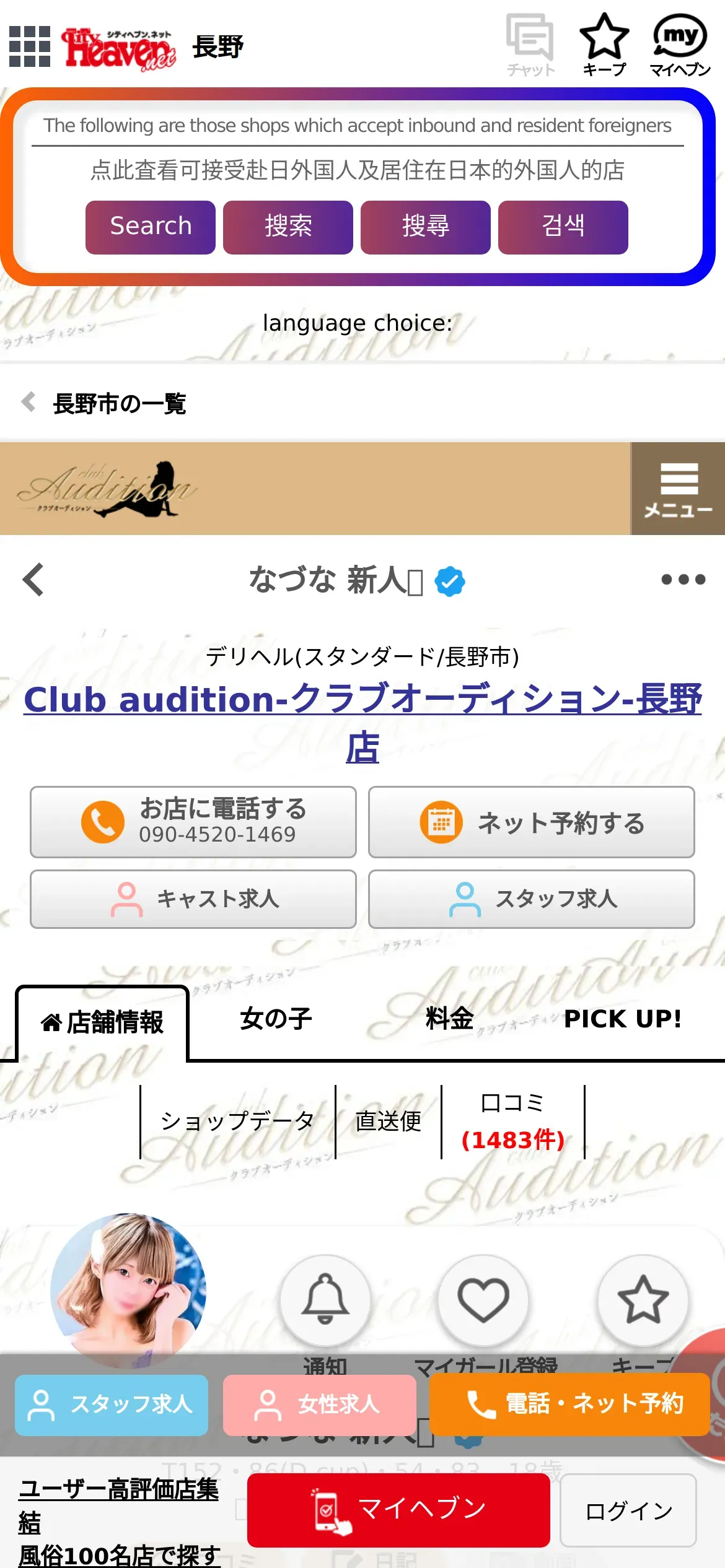The image size is (725, 1568).
Task: Tap the ログイン button
Action: pyautogui.click(x=628, y=1510)
